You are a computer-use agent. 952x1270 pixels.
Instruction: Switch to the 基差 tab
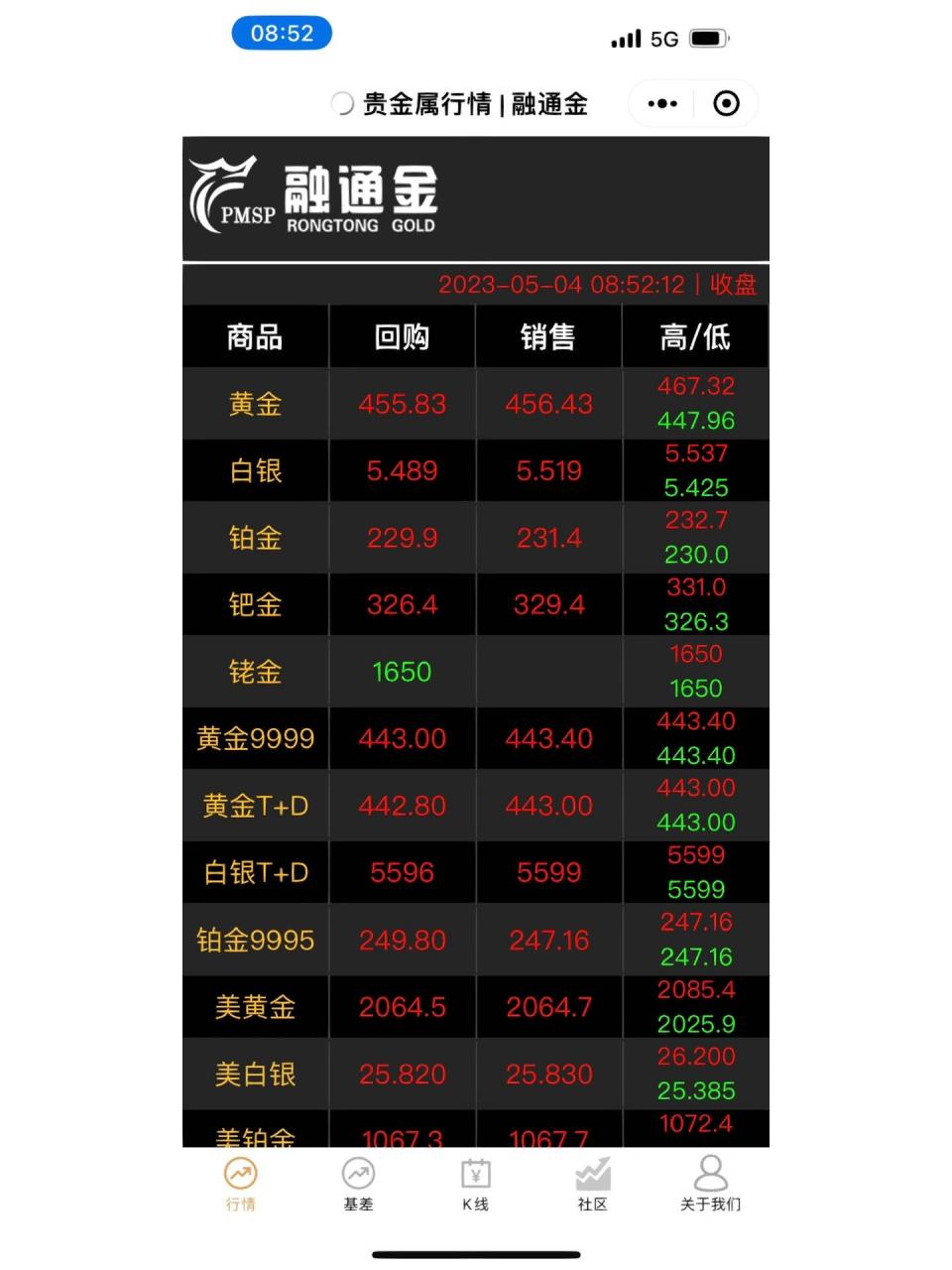pos(358,1184)
